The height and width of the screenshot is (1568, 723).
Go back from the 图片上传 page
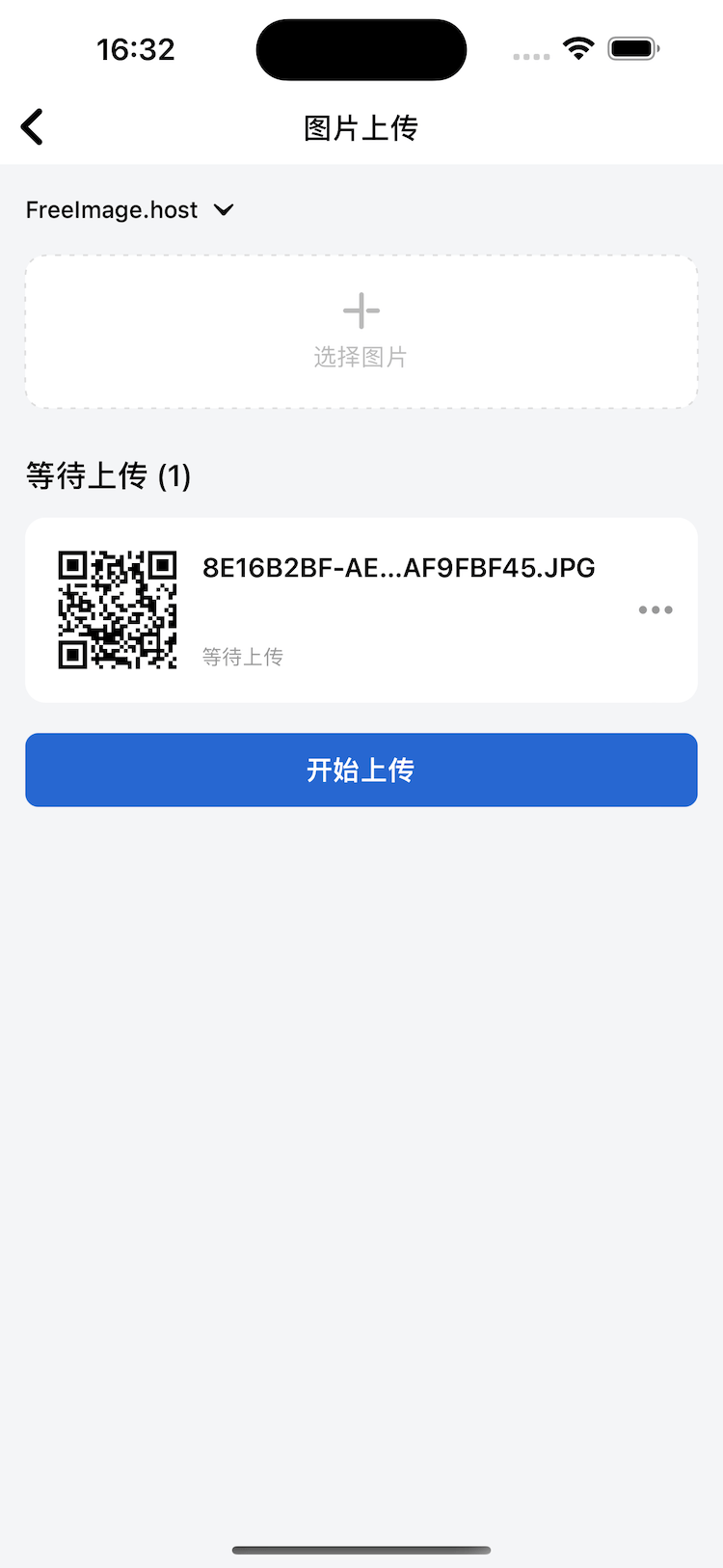33,126
